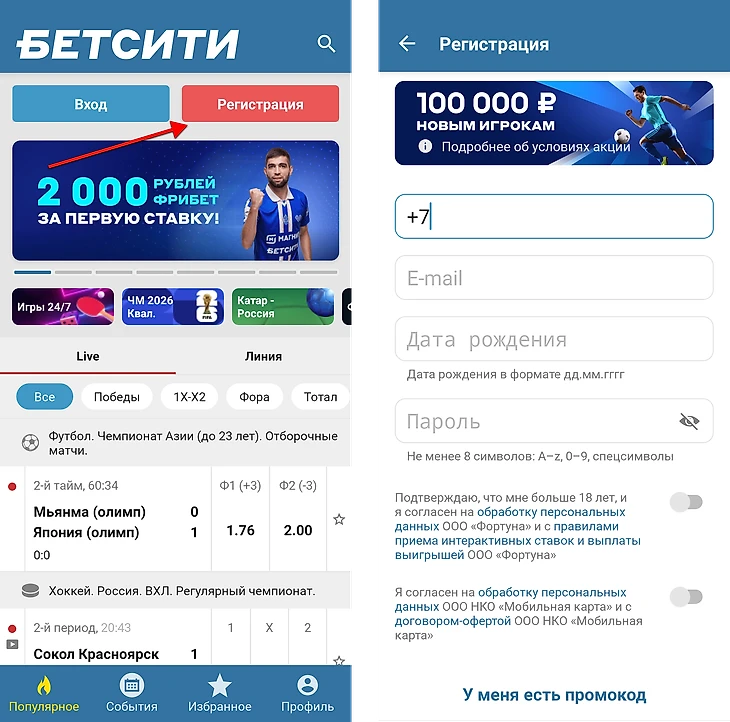The image size is (730, 722).
Task: Switch to the Линия tab
Action: pos(263,356)
